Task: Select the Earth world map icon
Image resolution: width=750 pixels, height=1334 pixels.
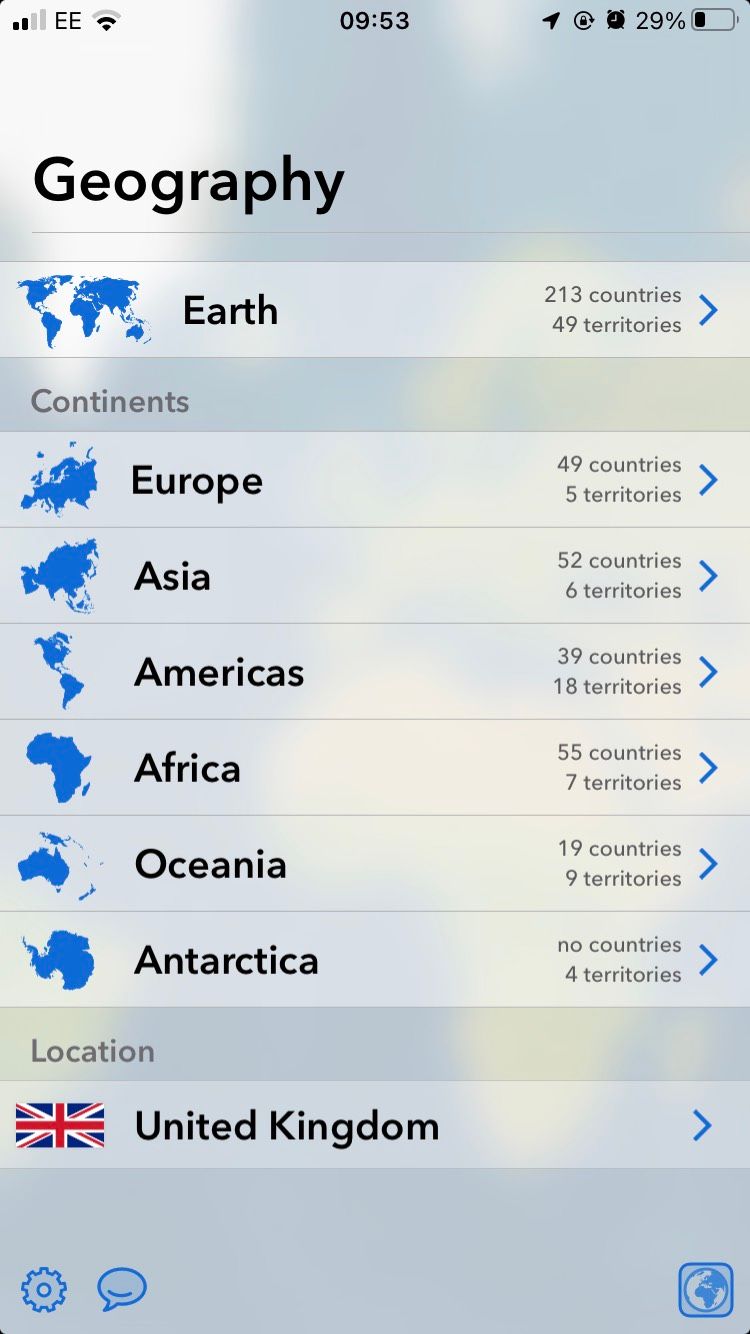Action: [85, 309]
